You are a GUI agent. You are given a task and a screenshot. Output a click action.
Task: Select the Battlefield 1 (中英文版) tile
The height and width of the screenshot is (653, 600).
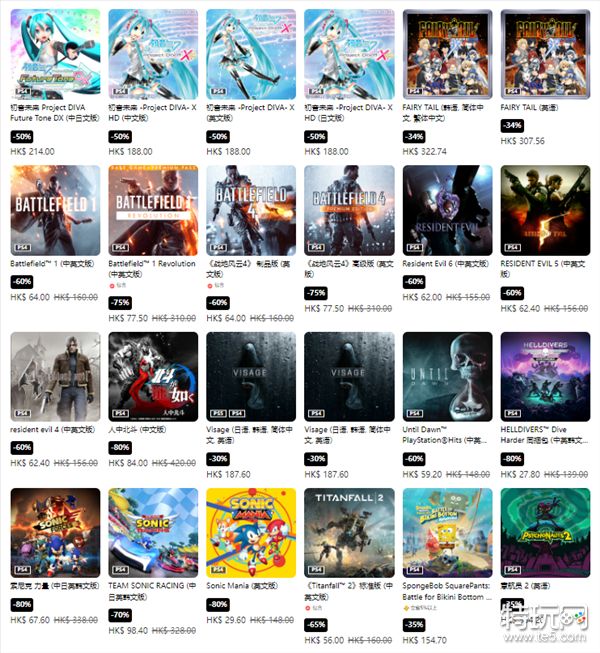(55, 210)
